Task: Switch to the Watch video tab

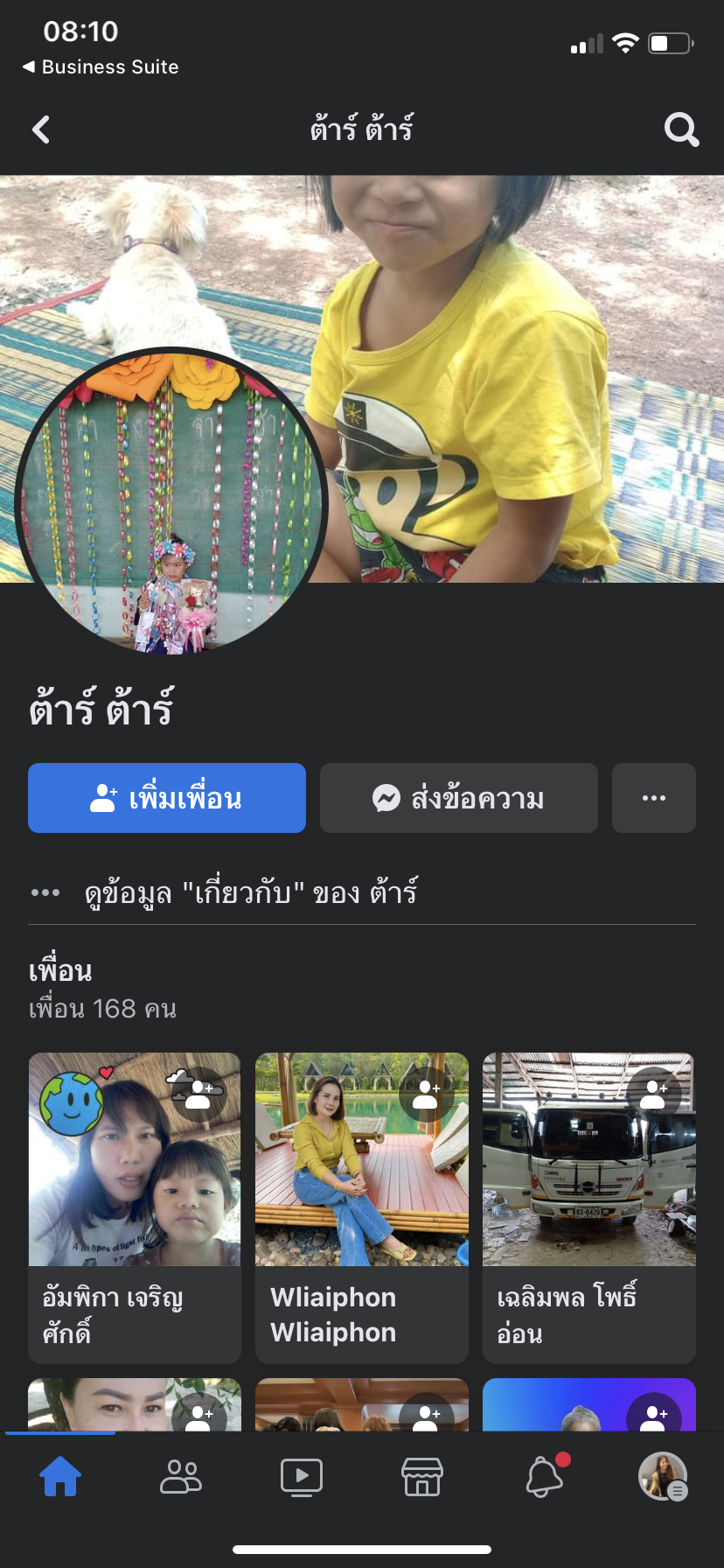Action: (x=302, y=1477)
